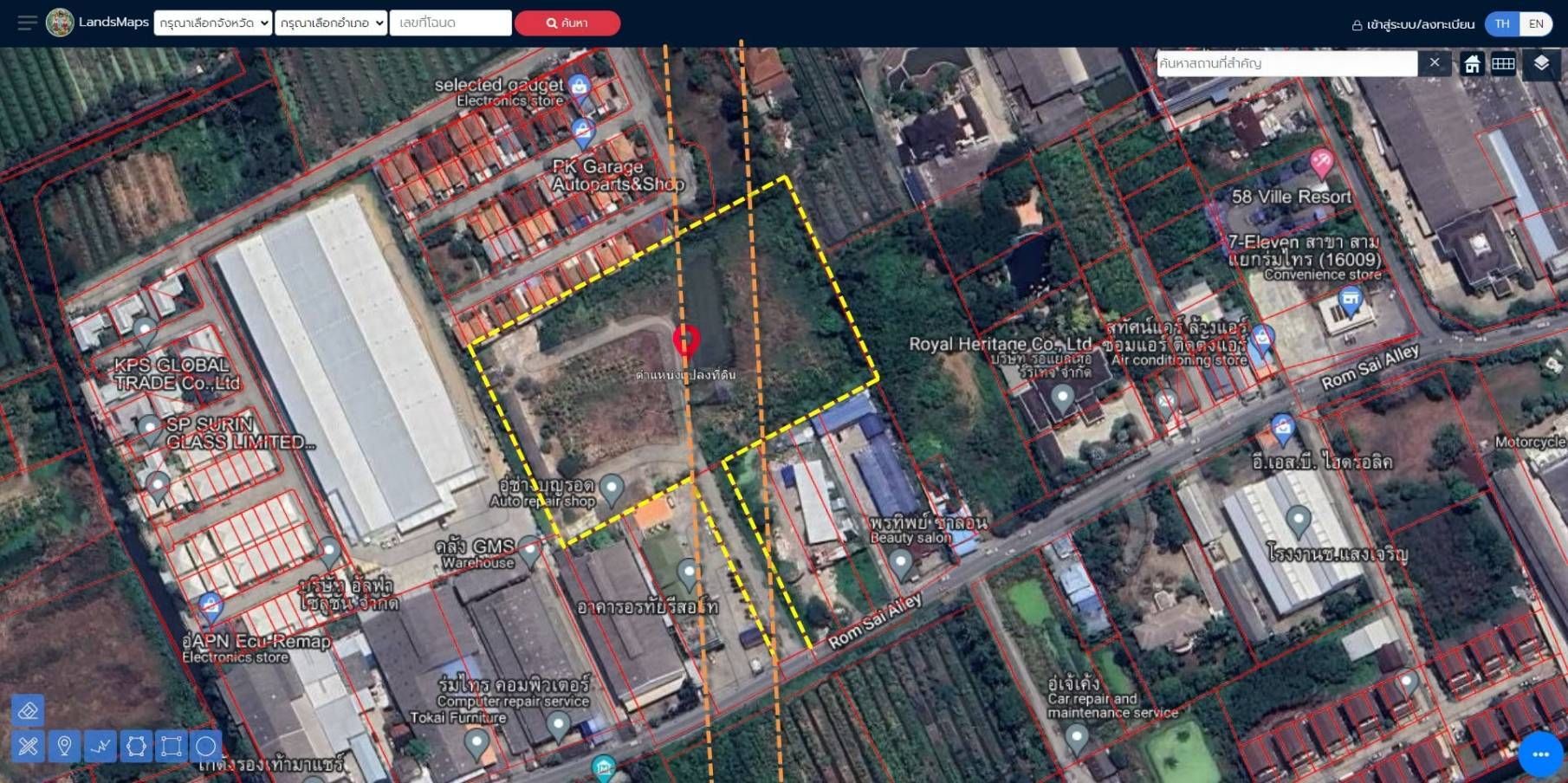Select the line drawing tool

click(x=100, y=746)
